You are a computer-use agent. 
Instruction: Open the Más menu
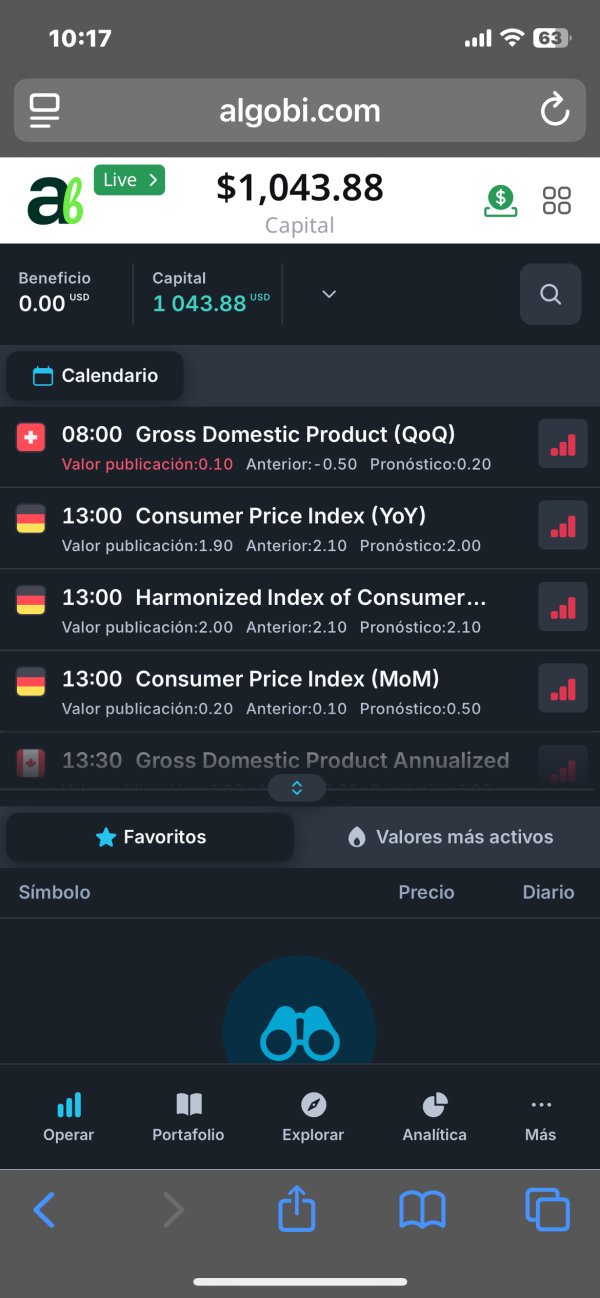(540, 1117)
